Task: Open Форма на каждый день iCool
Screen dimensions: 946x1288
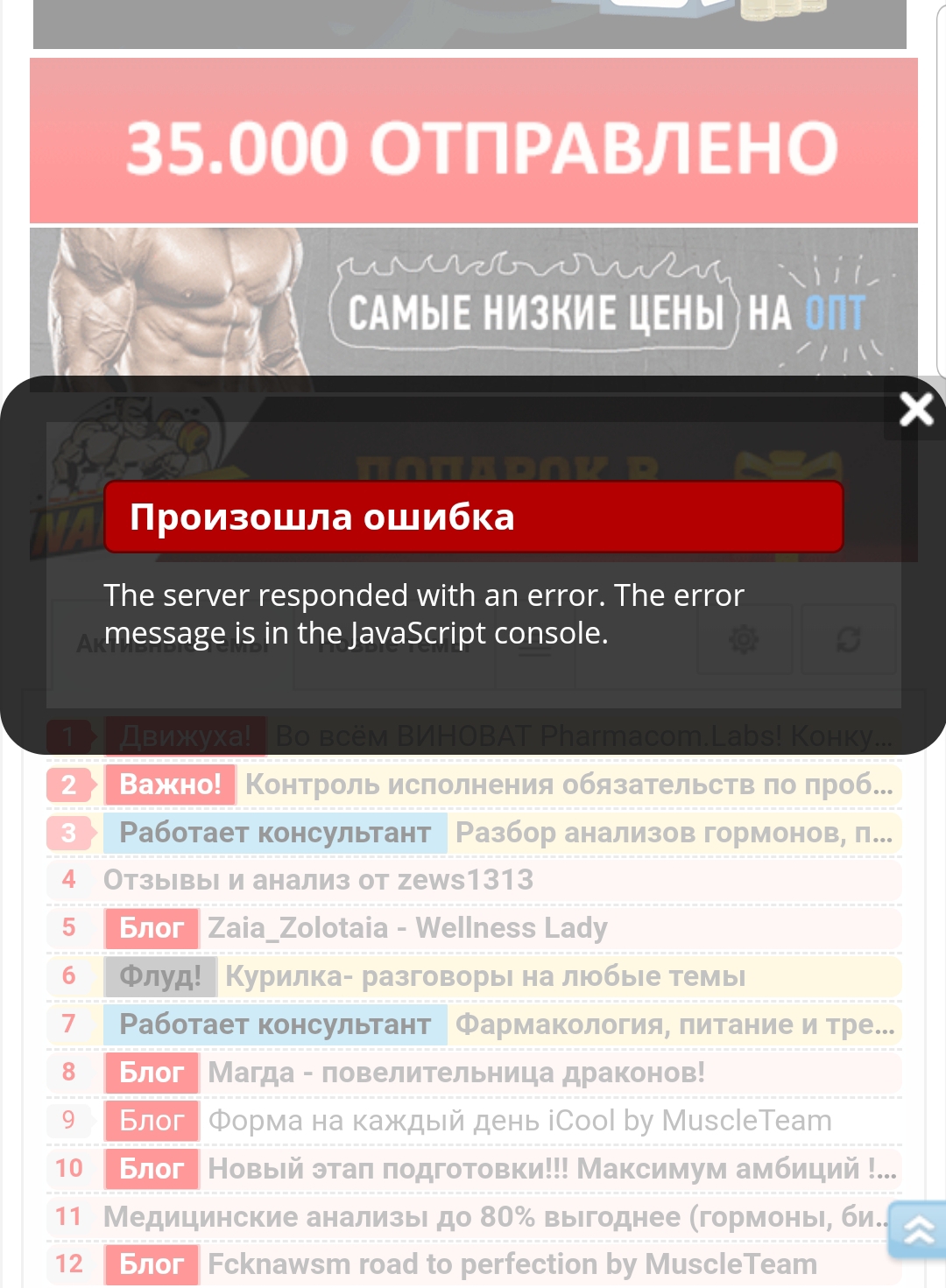Action: (x=519, y=1121)
